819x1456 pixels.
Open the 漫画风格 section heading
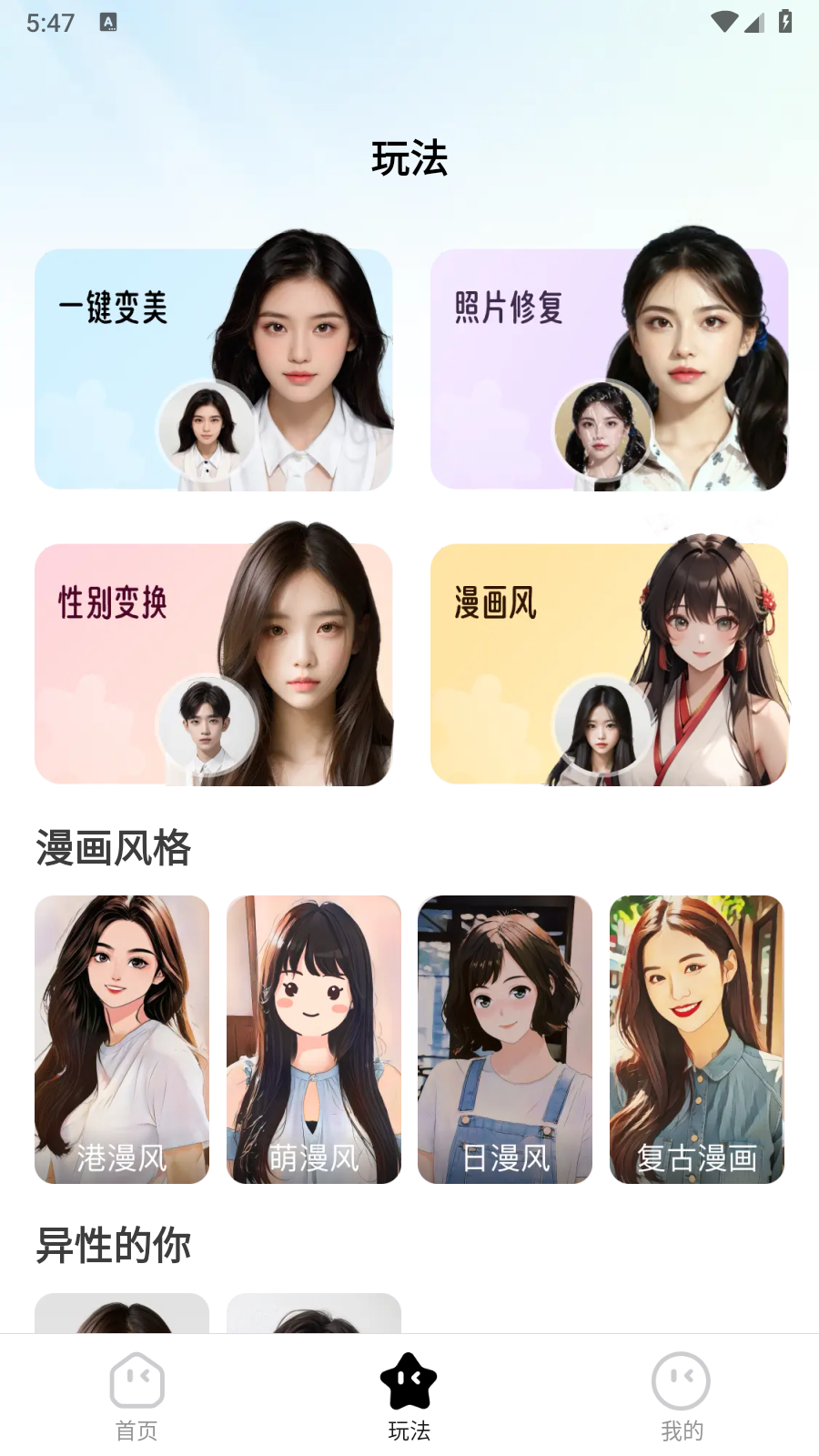pyautogui.click(x=111, y=847)
